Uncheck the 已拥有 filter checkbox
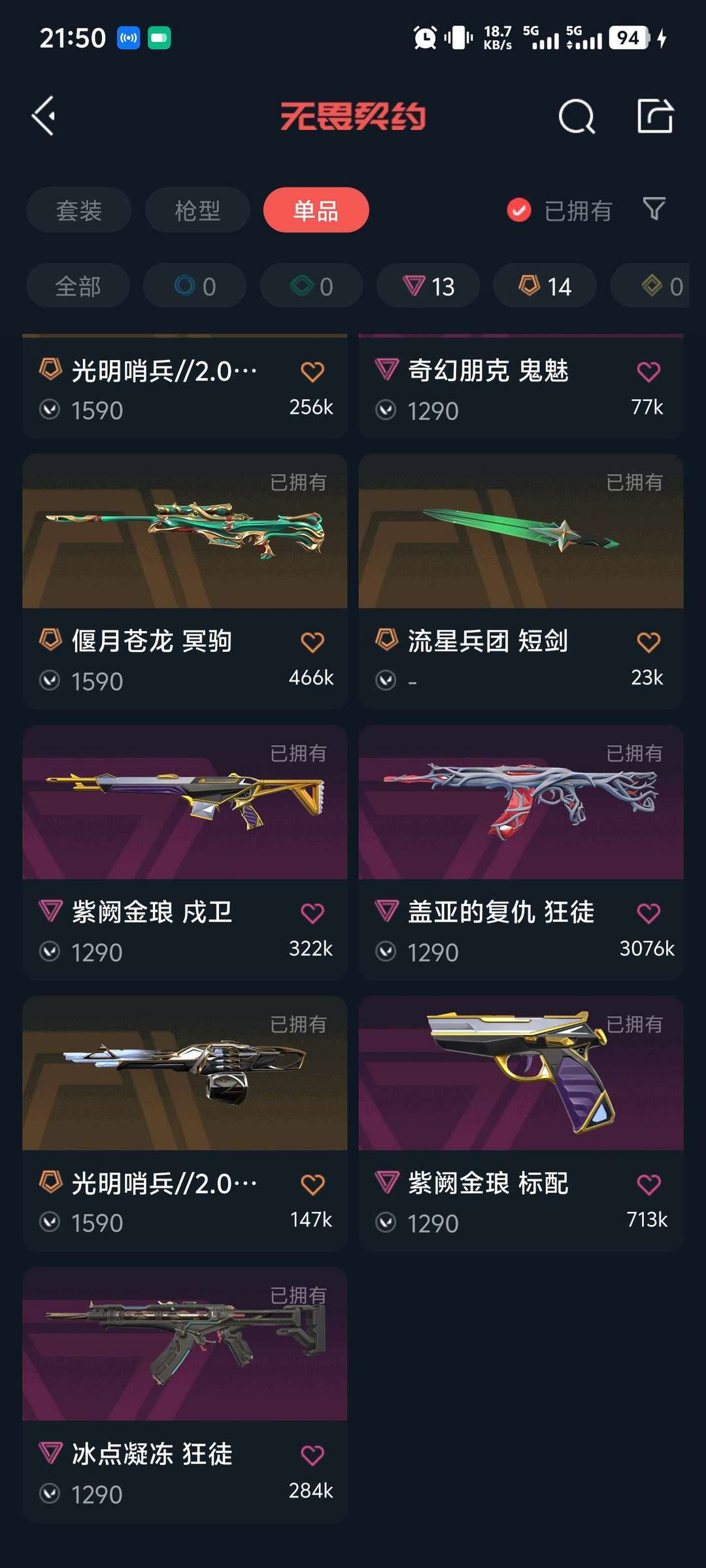 519,210
